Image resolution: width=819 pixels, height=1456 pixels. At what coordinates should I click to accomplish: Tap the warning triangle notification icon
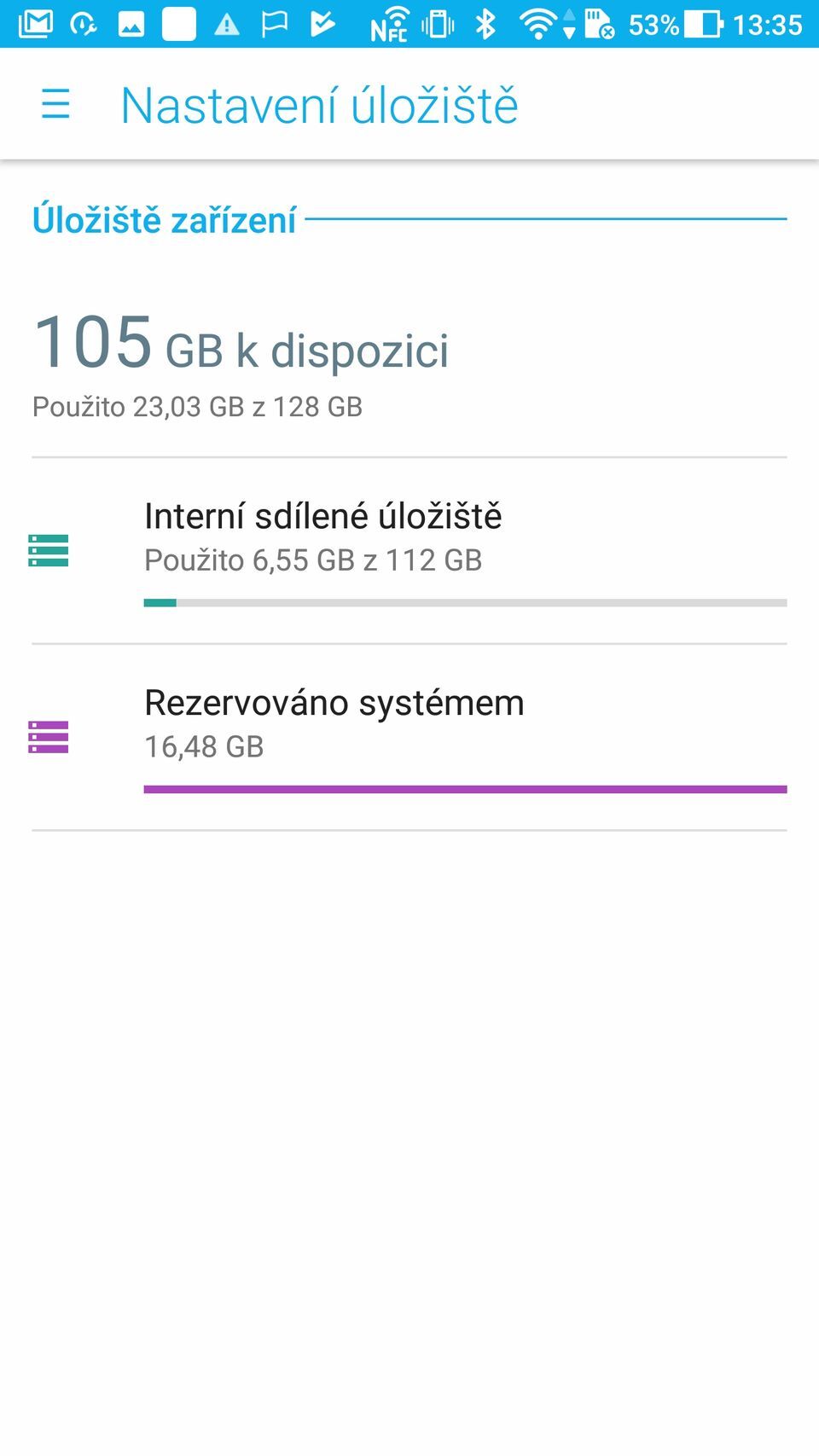click(226, 23)
